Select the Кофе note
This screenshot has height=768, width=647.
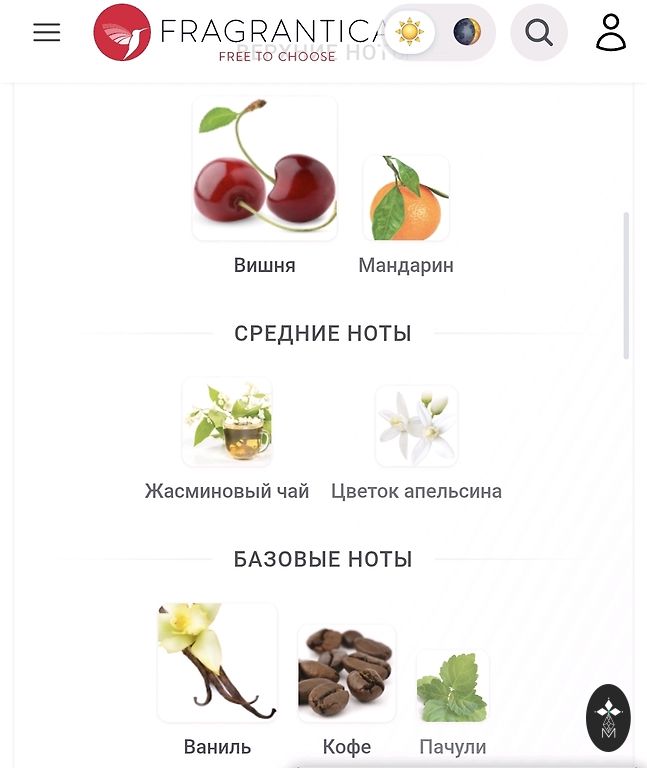347,673
